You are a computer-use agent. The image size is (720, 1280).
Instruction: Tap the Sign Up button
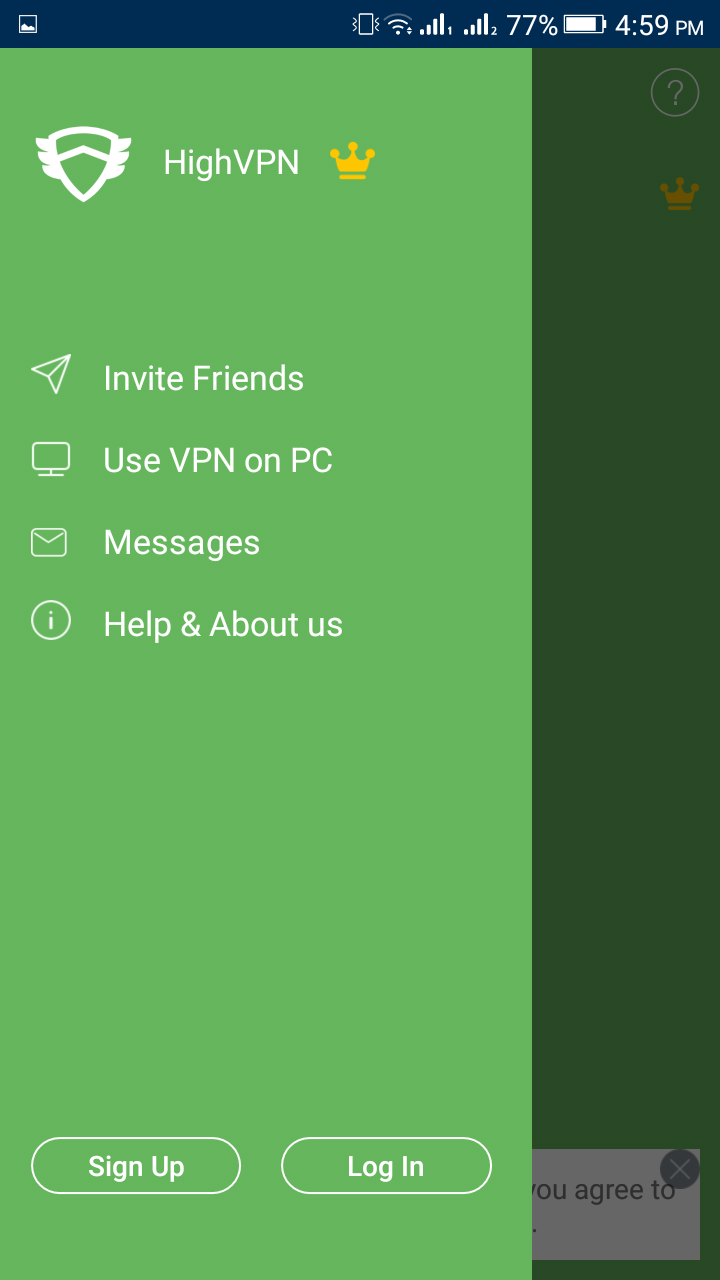coord(136,1166)
